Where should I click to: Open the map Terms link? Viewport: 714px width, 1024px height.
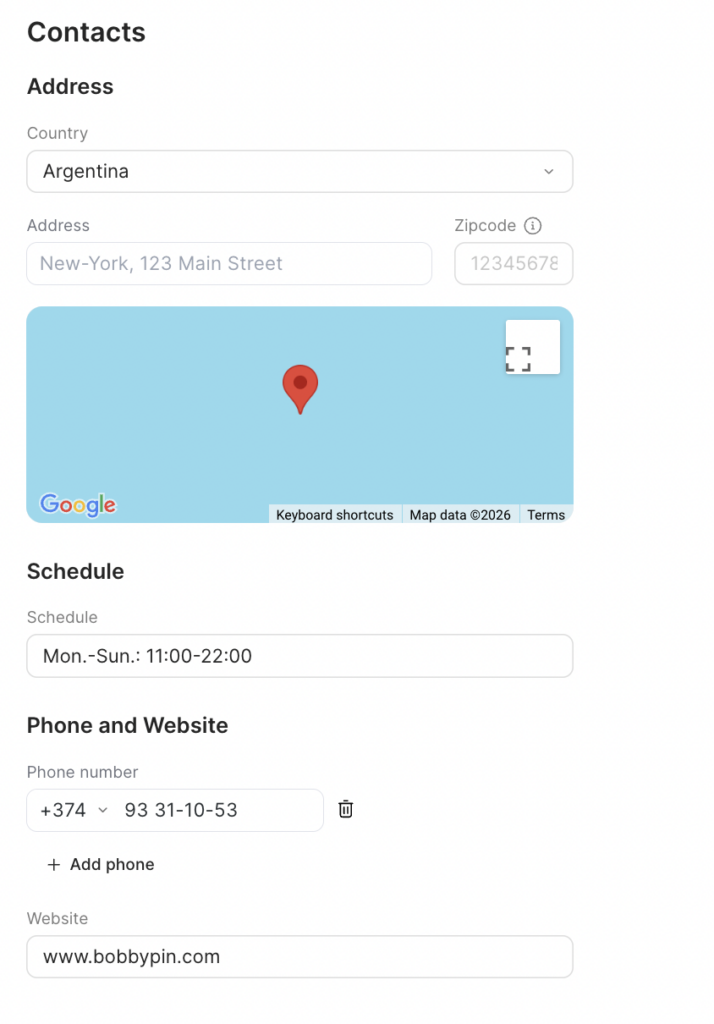pyautogui.click(x=546, y=515)
